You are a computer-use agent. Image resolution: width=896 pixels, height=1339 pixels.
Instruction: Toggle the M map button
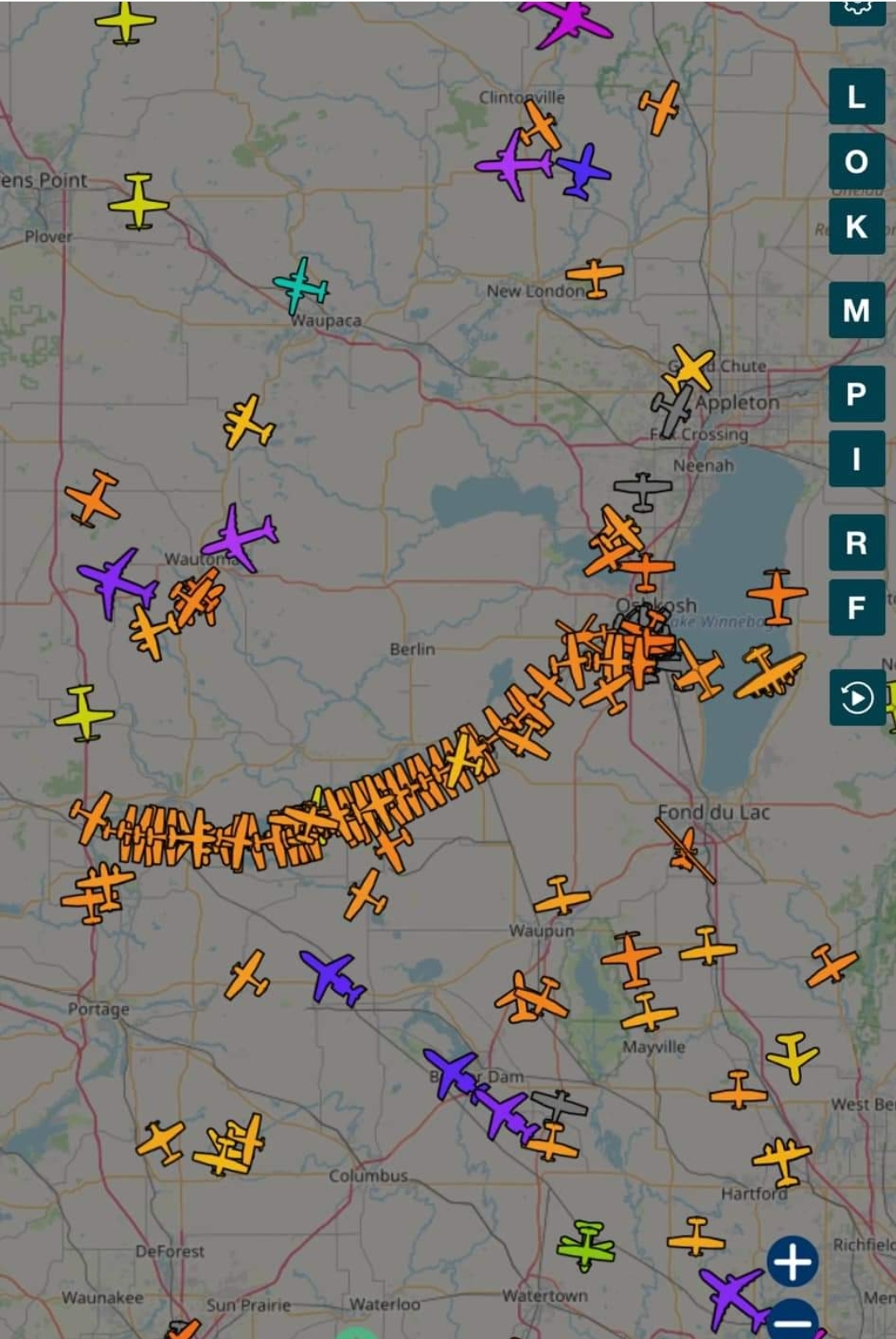pyautogui.click(x=857, y=310)
